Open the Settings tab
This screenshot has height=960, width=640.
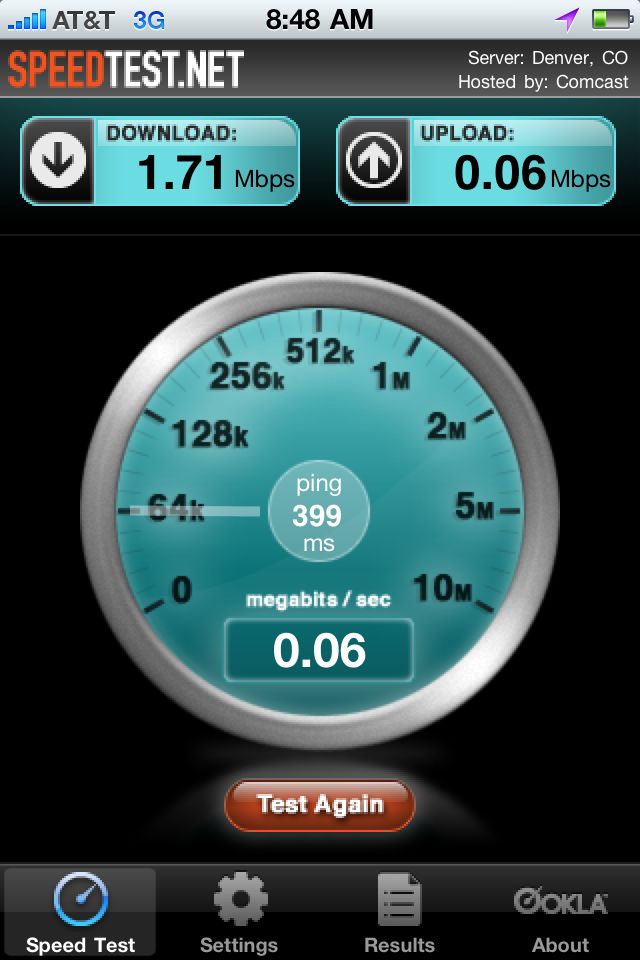click(239, 912)
